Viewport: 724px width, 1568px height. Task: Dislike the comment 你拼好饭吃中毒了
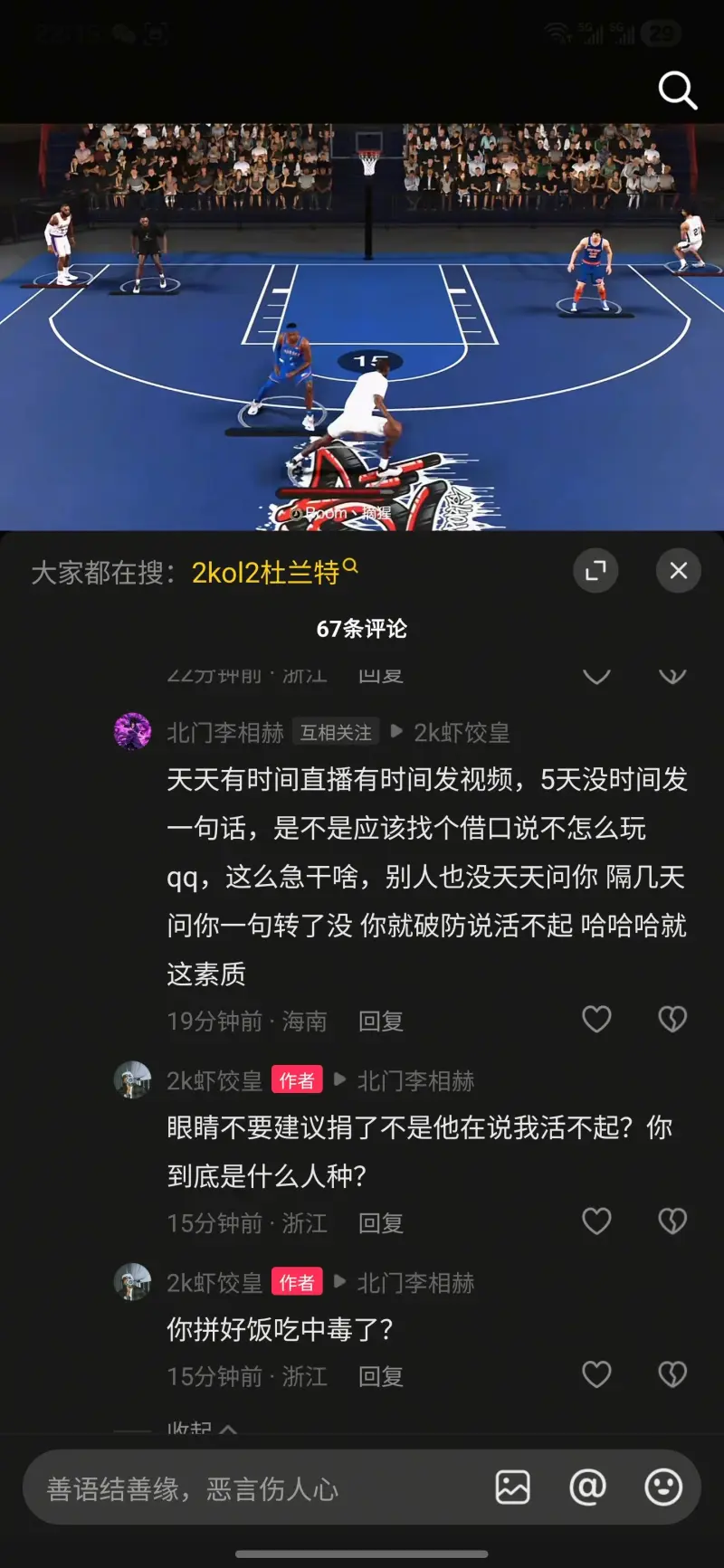coord(672,1374)
